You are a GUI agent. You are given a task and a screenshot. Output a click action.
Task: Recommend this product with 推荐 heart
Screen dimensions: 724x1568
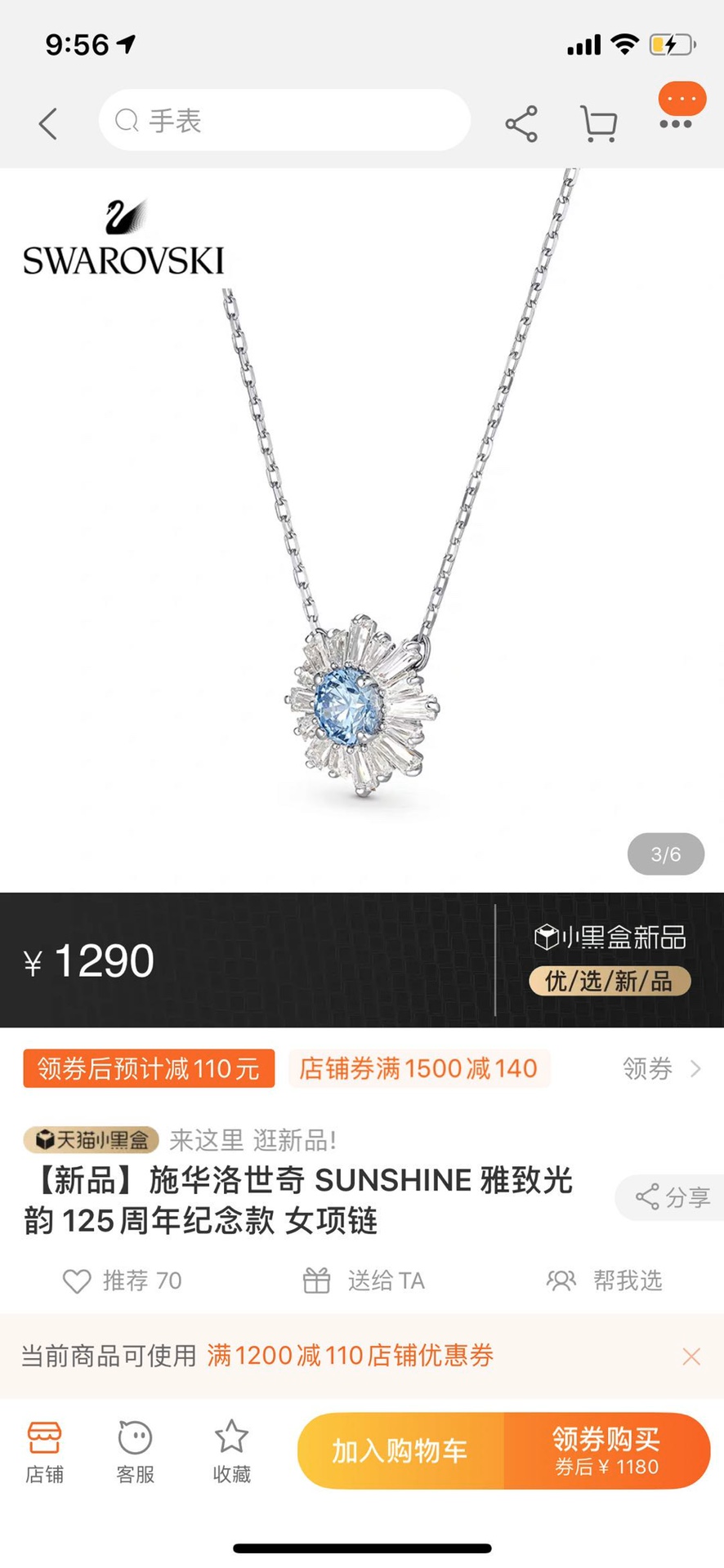(x=123, y=1281)
